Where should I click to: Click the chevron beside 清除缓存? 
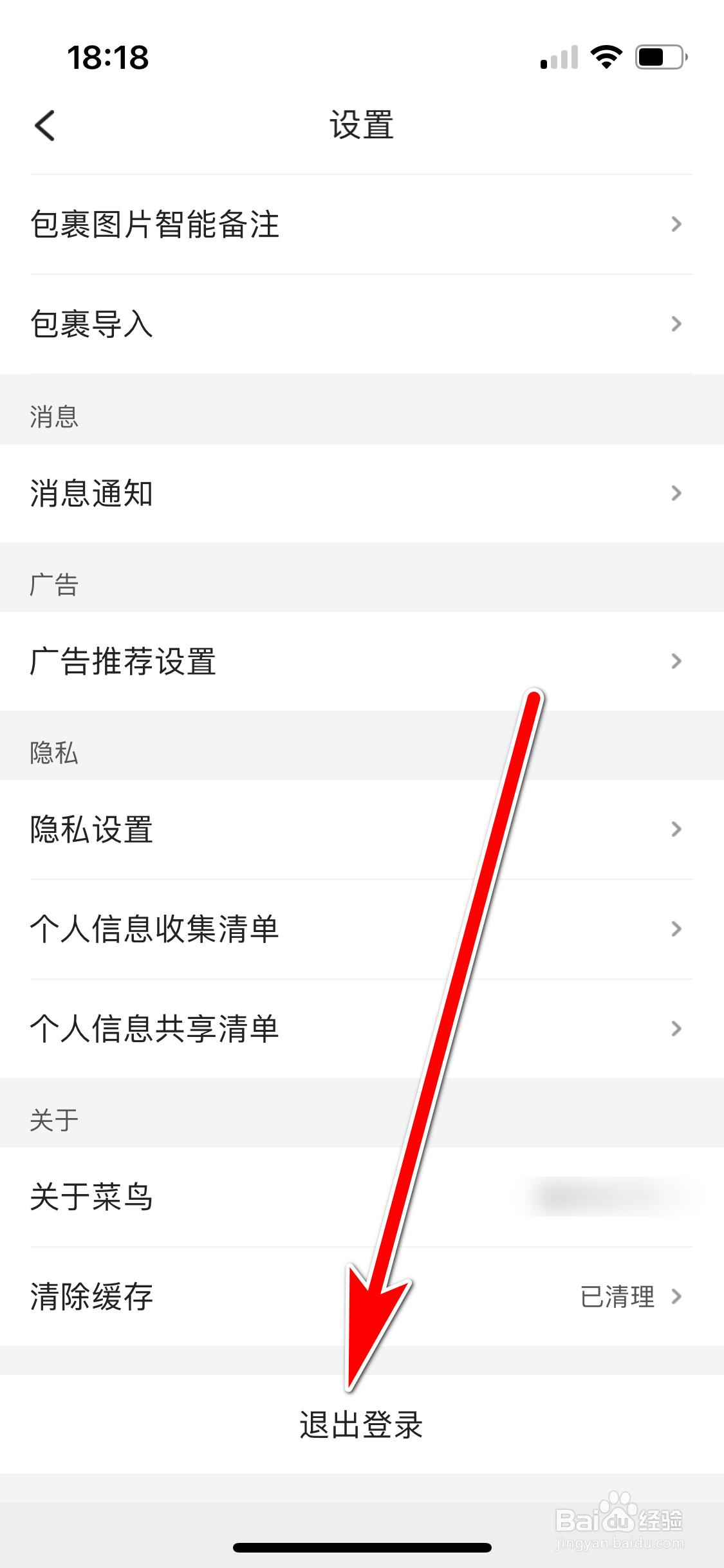pyautogui.click(x=676, y=1297)
